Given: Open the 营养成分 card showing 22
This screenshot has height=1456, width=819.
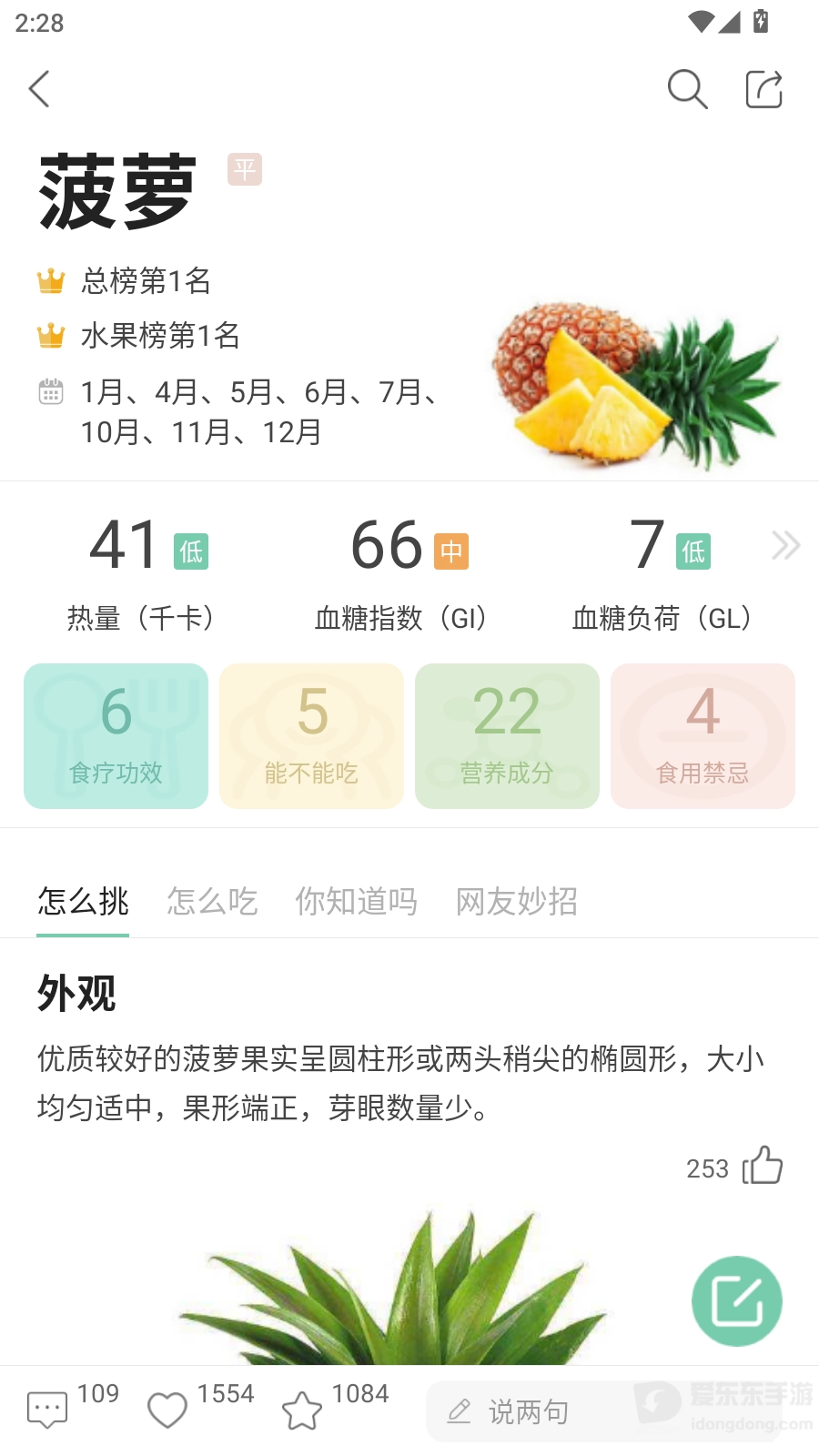Looking at the screenshot, I should point(507,735).
